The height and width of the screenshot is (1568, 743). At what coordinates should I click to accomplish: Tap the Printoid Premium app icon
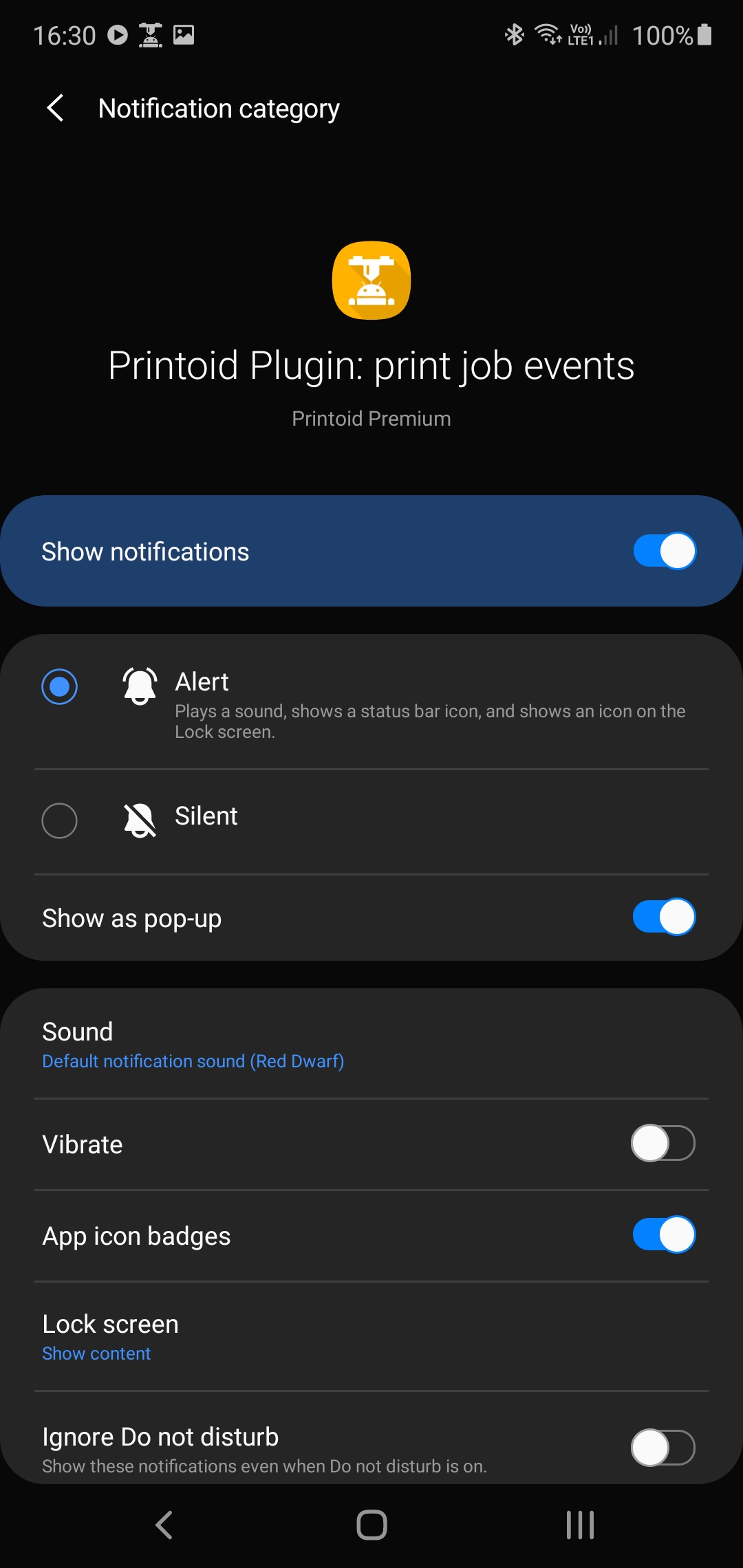click(x=371, y=281)
